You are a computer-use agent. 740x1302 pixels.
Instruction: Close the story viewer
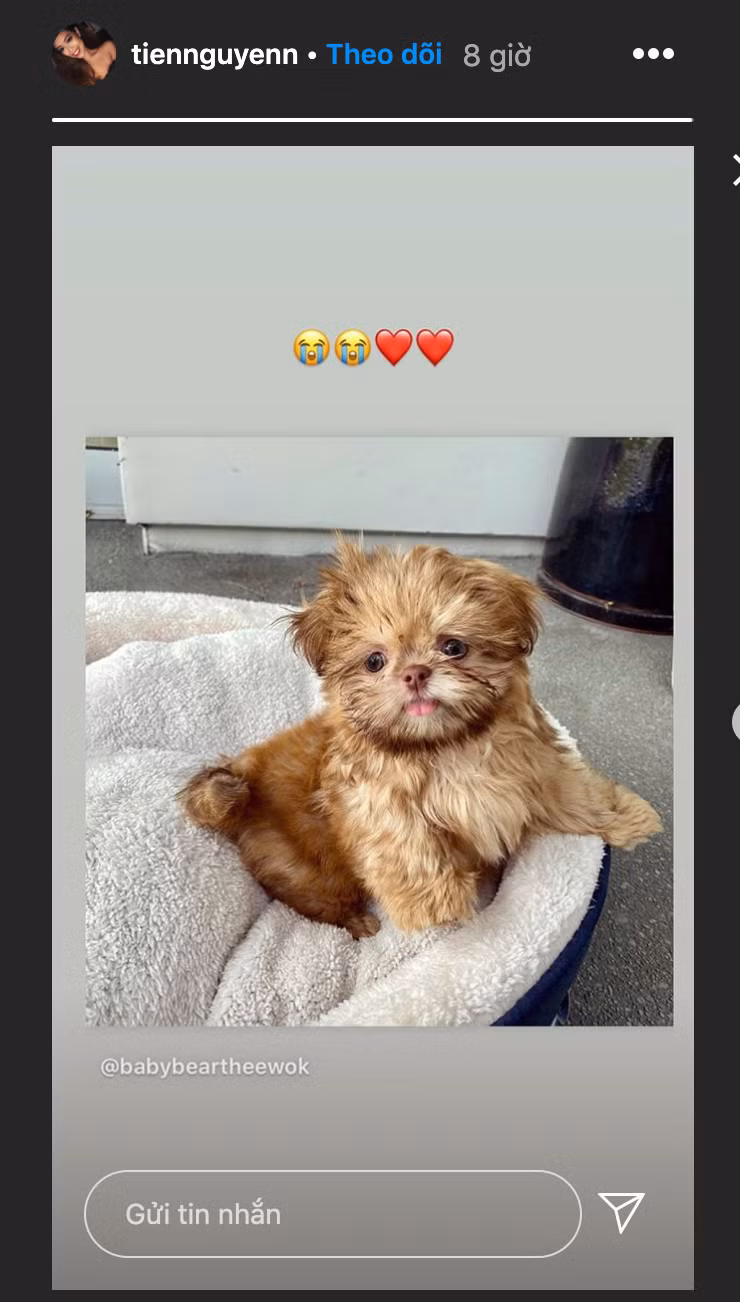coord(735,170)
